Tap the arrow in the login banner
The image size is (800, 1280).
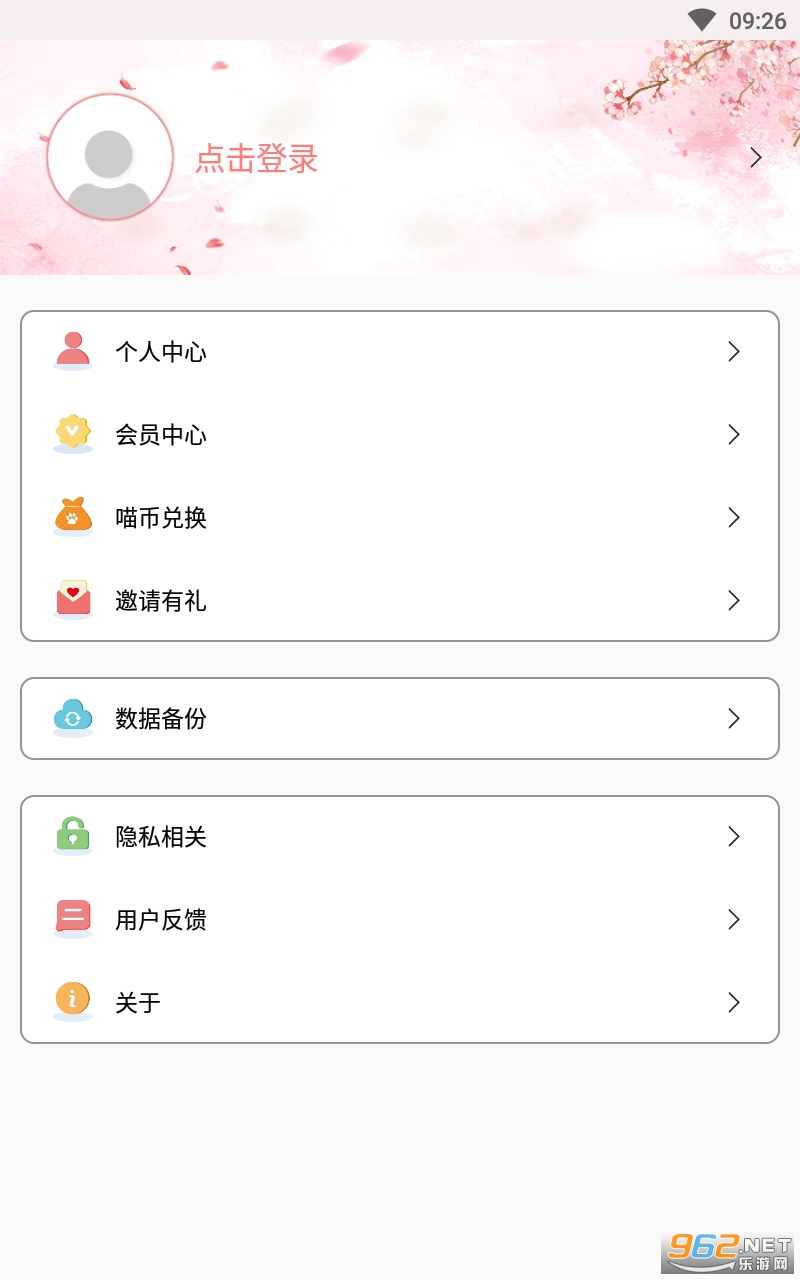coord(756,158)
